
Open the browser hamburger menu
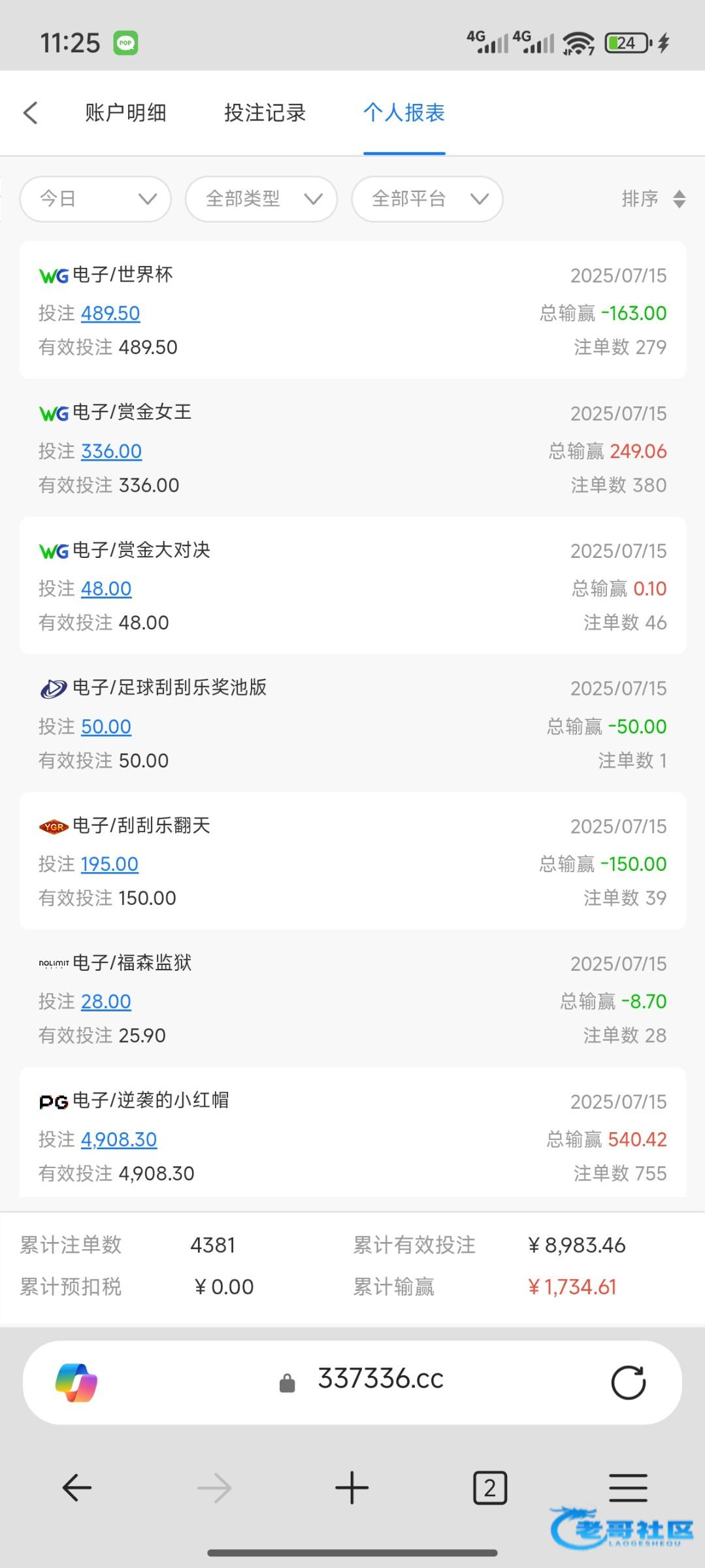628,1488
